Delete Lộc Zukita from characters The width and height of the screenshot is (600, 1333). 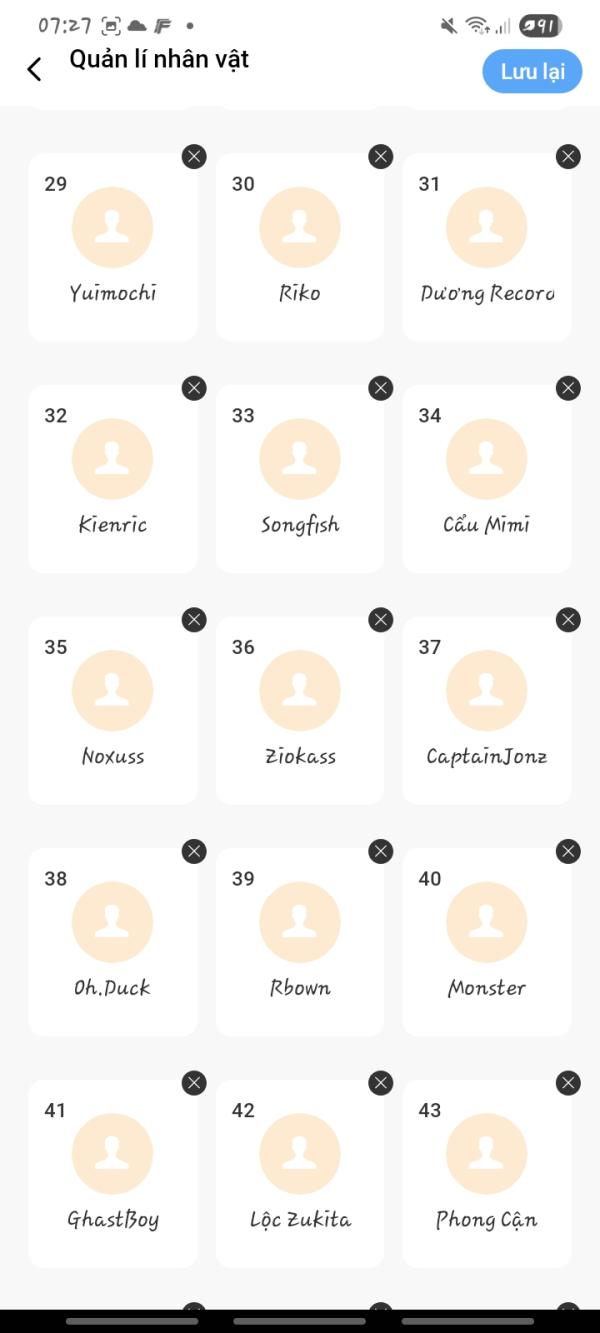pyautogui.click(x=381, y=1083)
